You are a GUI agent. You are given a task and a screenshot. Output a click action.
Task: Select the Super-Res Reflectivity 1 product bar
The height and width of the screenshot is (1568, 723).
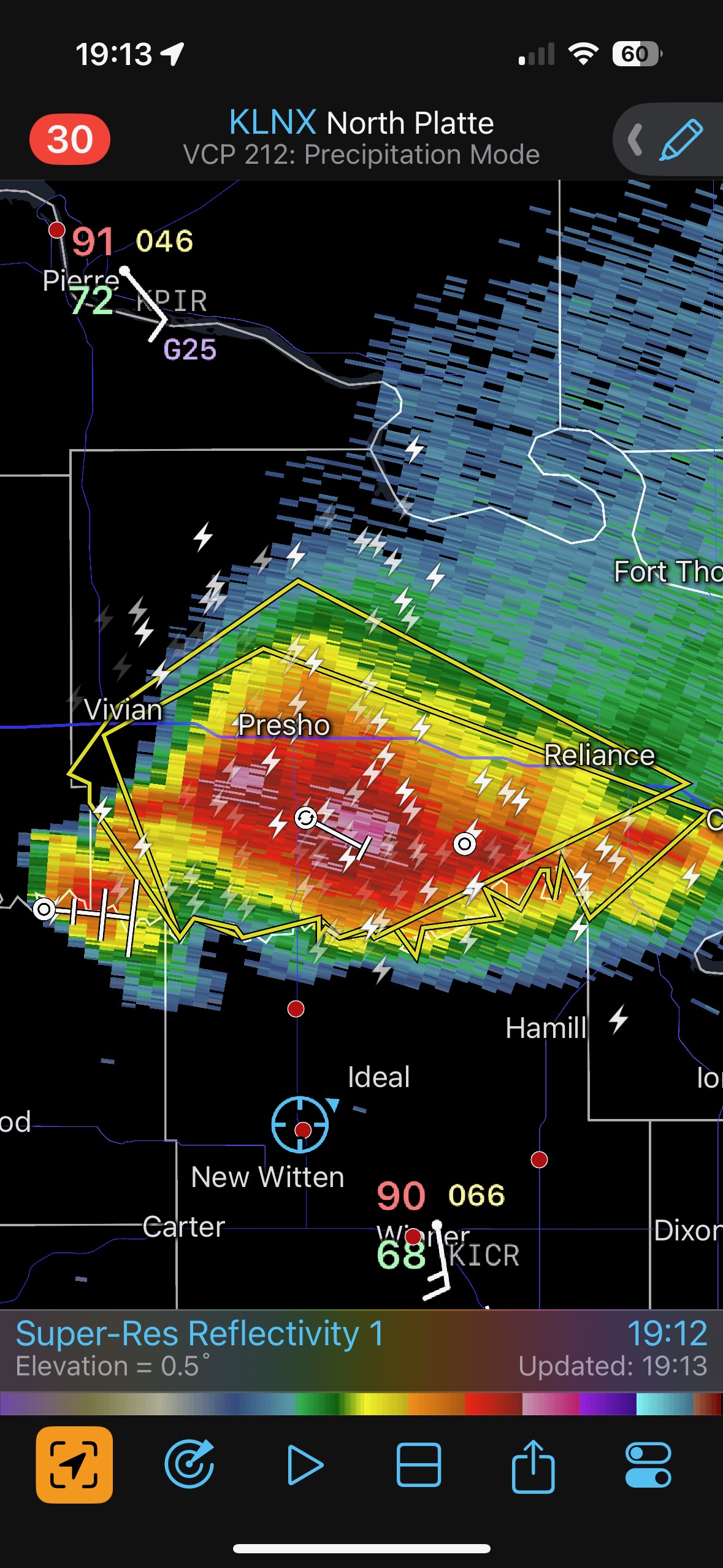click(x=200, y=1348)
